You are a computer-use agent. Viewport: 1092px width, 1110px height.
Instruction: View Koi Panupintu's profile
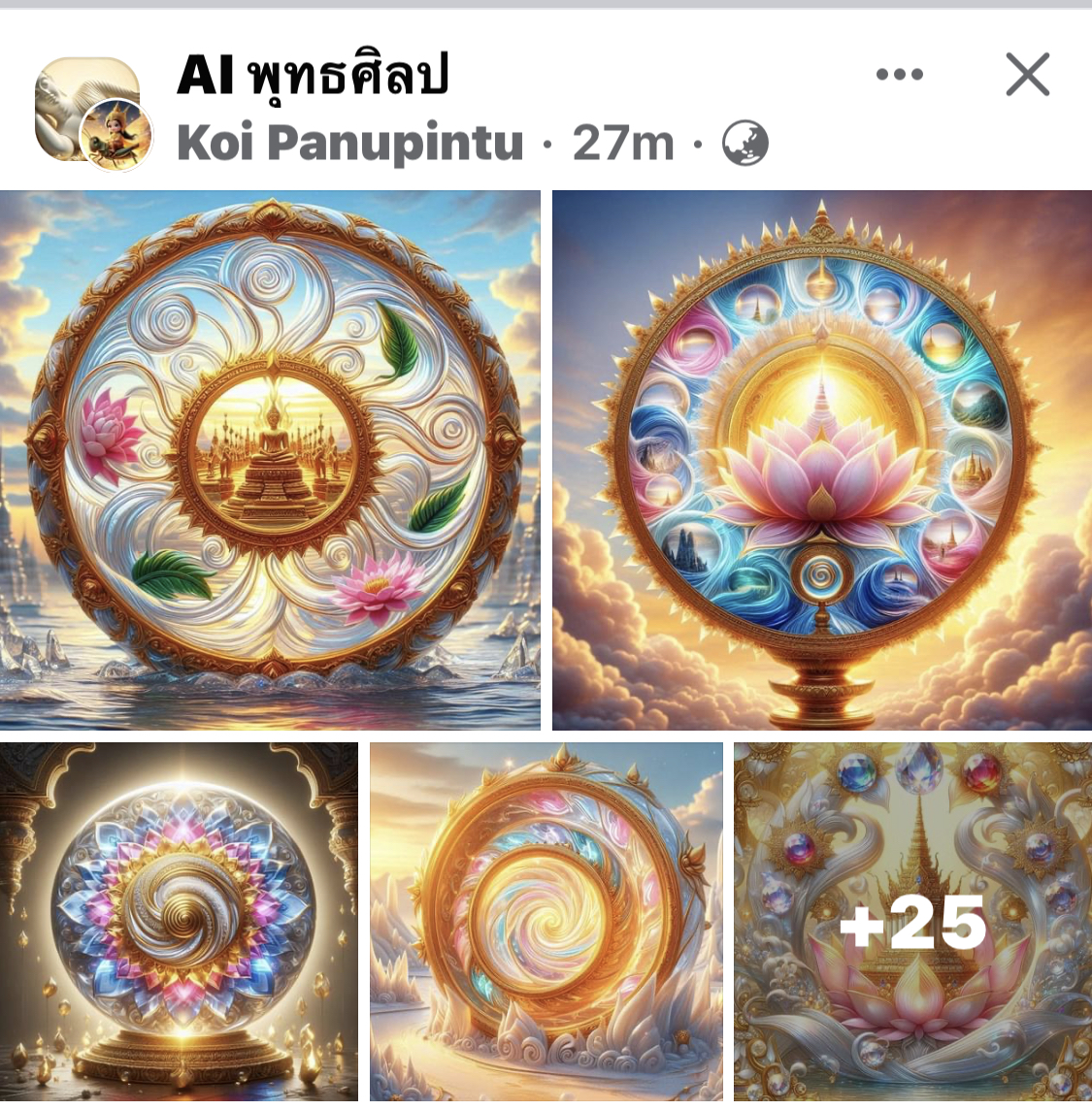350,144
